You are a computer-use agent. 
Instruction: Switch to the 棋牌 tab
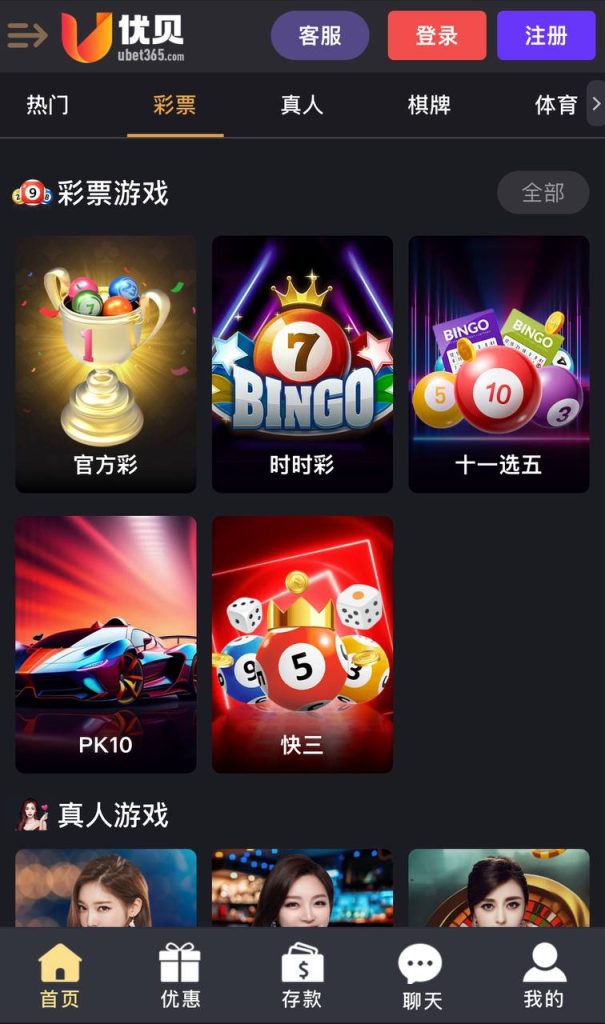coord(429,105)
